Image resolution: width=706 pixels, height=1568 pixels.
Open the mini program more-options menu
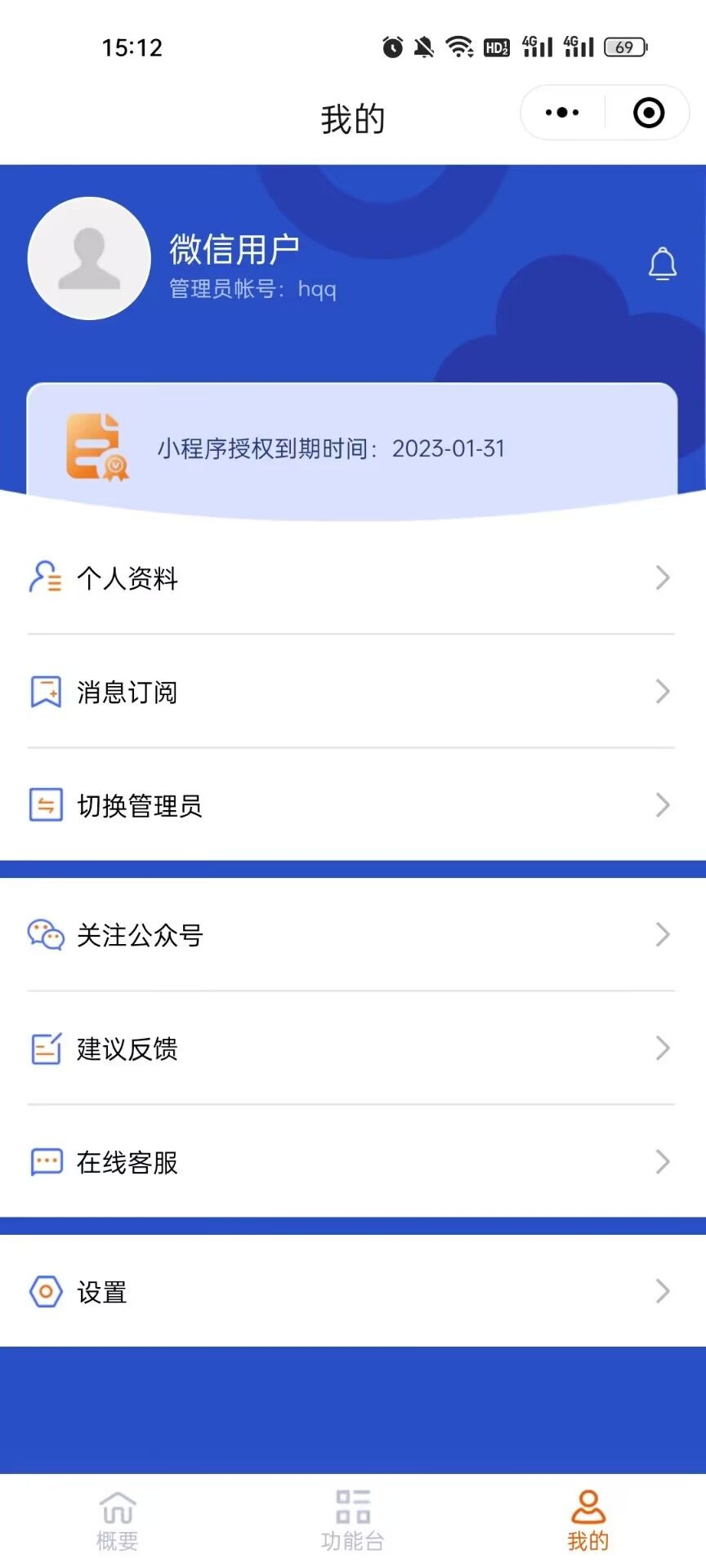click(562, 113)
